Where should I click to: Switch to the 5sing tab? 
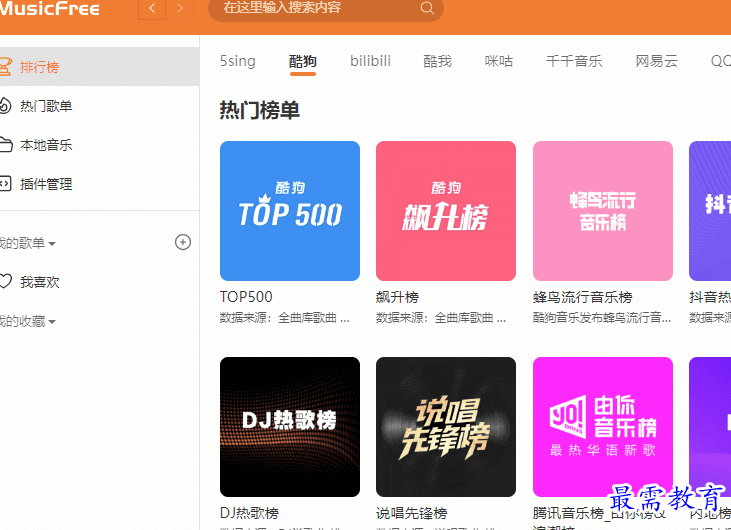coord(238,61)
